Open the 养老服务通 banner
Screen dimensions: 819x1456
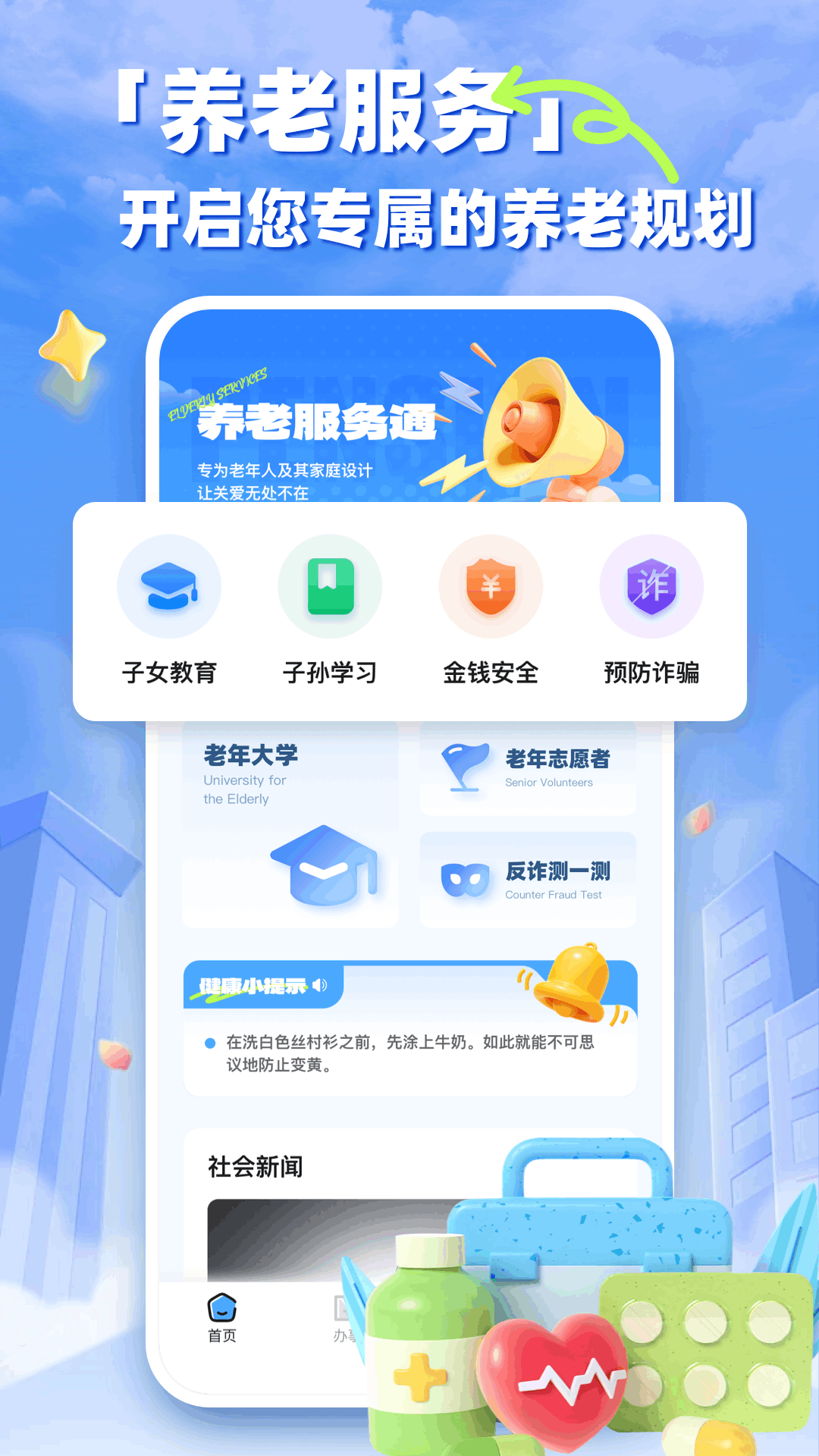(x=409, y=425)
